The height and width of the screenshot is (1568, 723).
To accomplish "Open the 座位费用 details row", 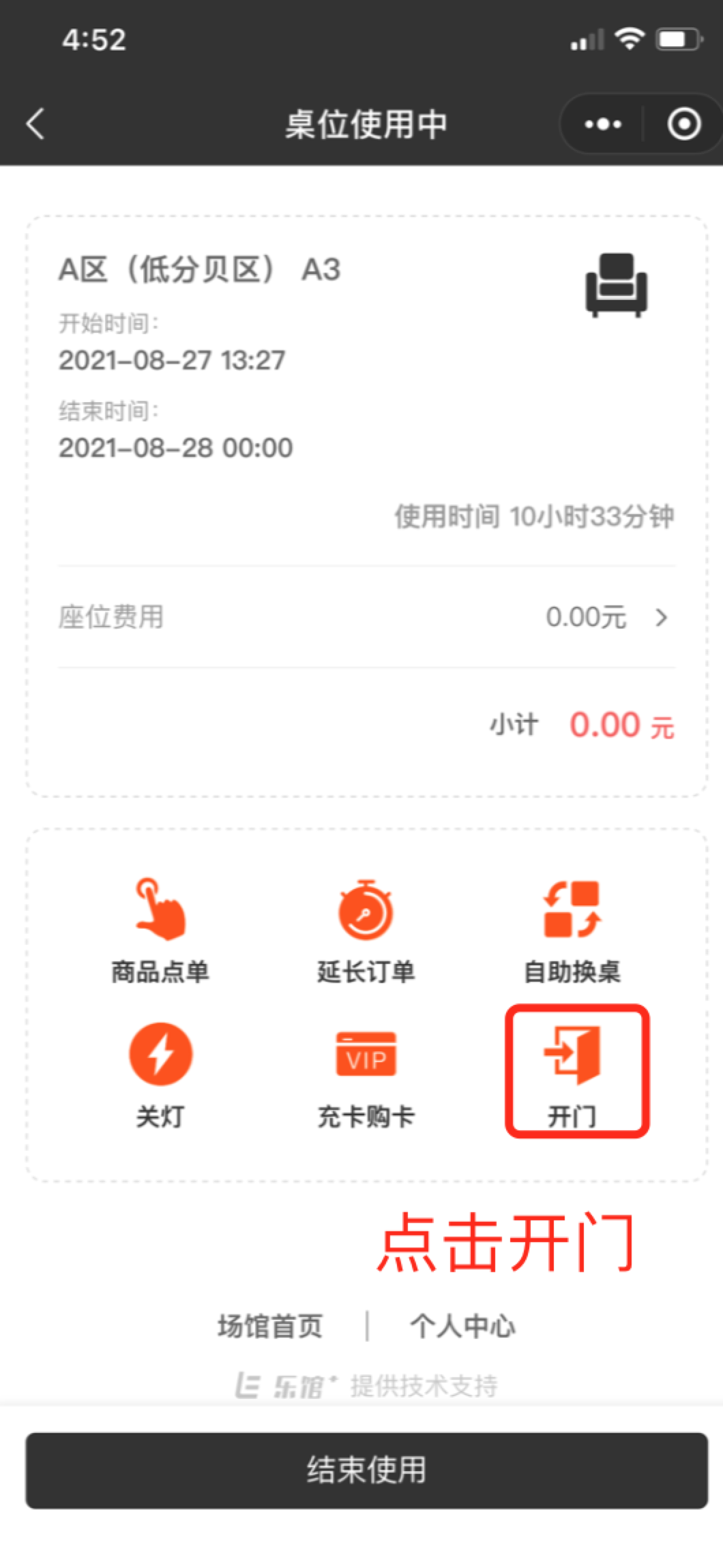I will [x=366, y=617].
